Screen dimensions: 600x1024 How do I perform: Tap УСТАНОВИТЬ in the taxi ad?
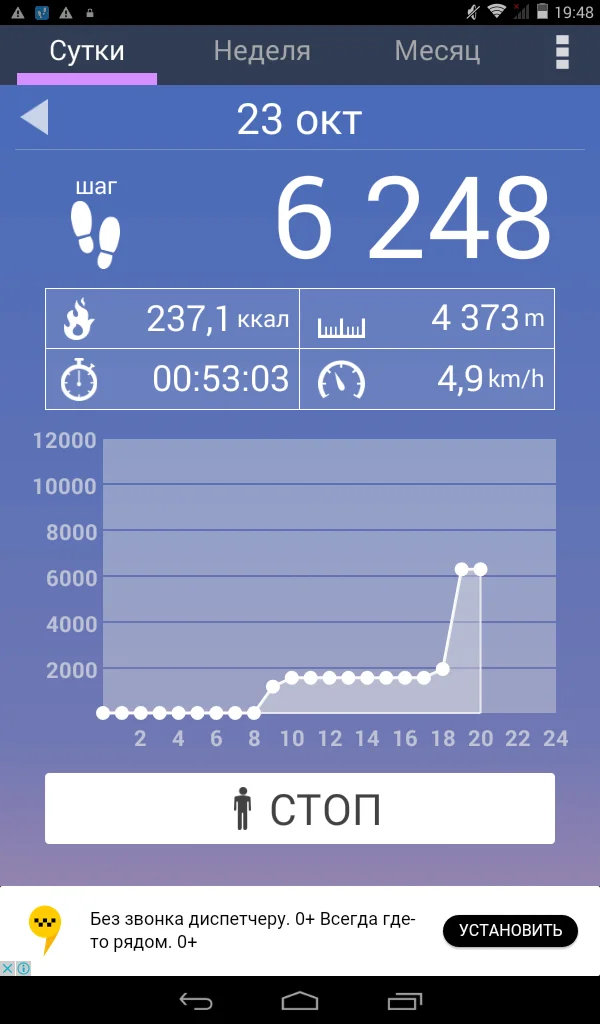pos(510,930)
